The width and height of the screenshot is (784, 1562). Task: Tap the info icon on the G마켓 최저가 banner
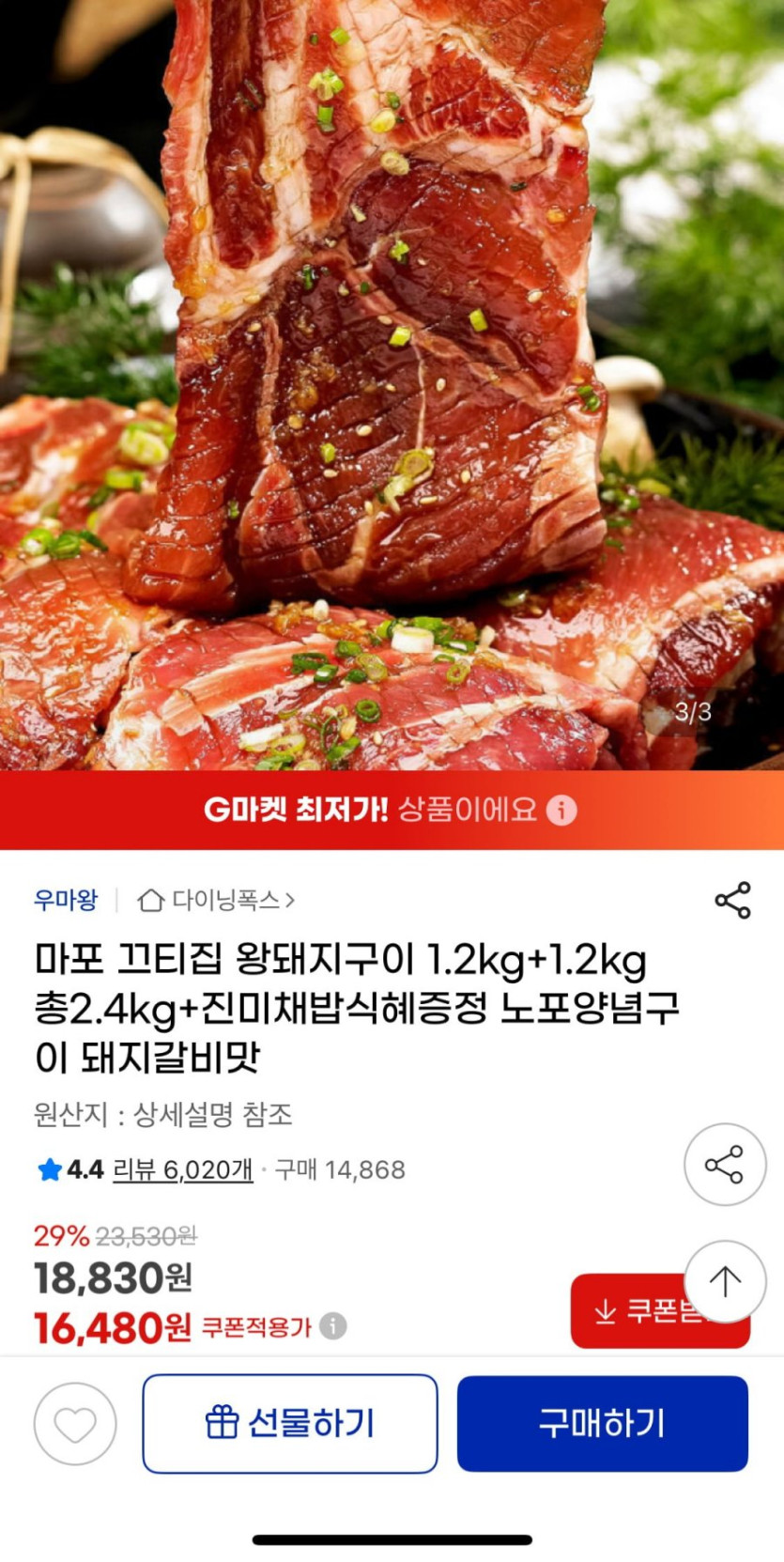[x=563, y=811]
